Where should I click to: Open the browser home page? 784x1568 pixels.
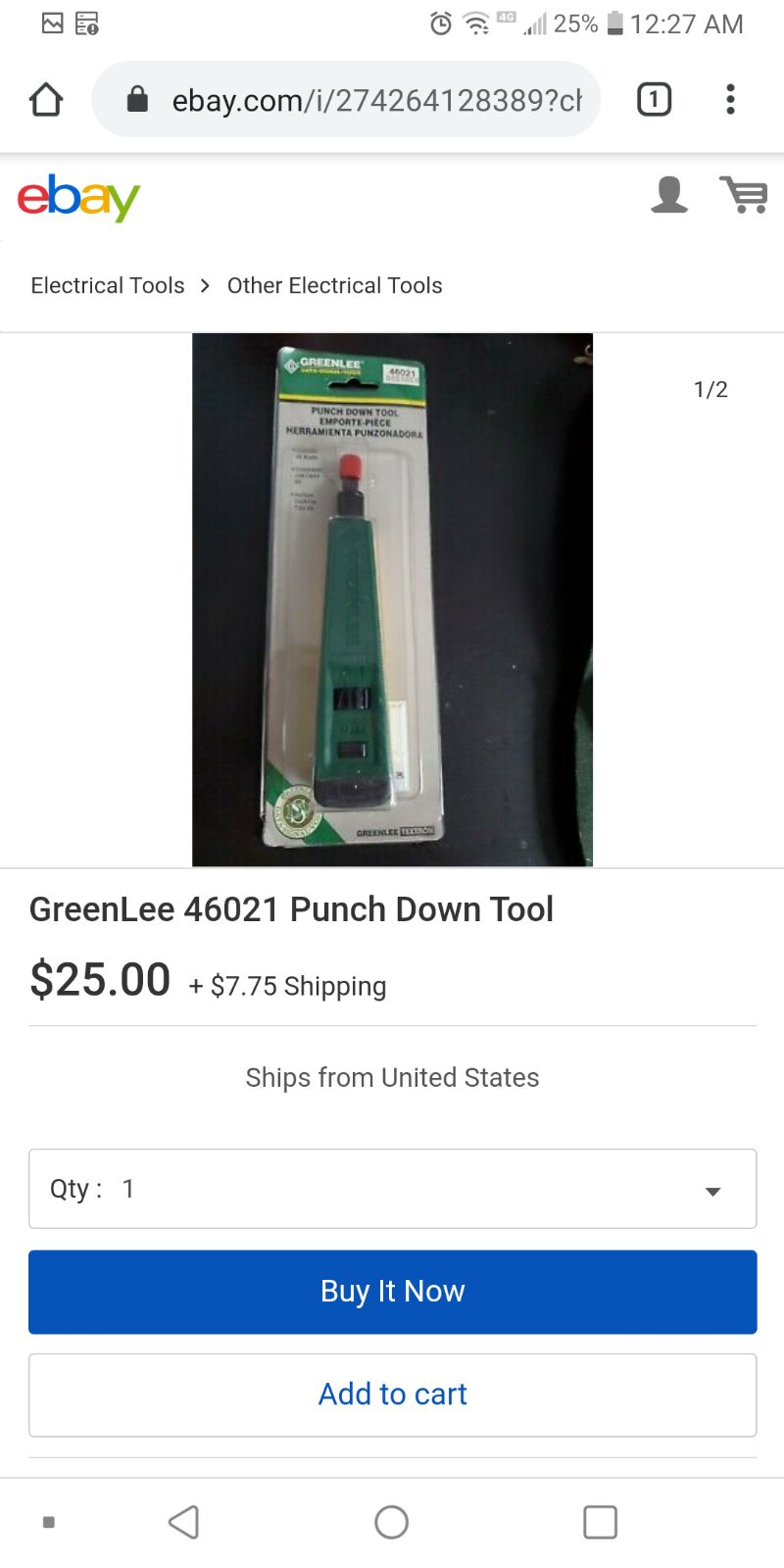pos(46,99)
